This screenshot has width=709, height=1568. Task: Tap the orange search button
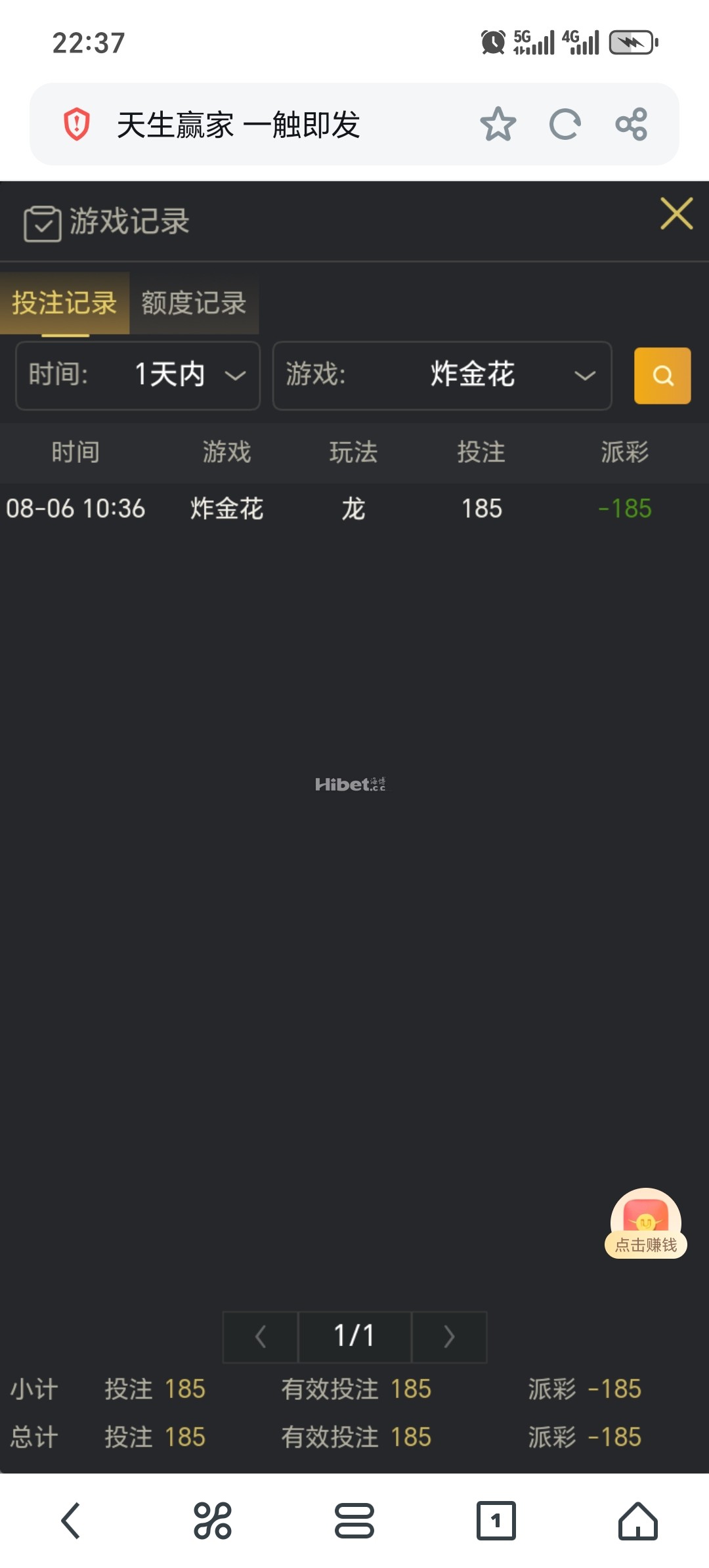click(662, 376)
